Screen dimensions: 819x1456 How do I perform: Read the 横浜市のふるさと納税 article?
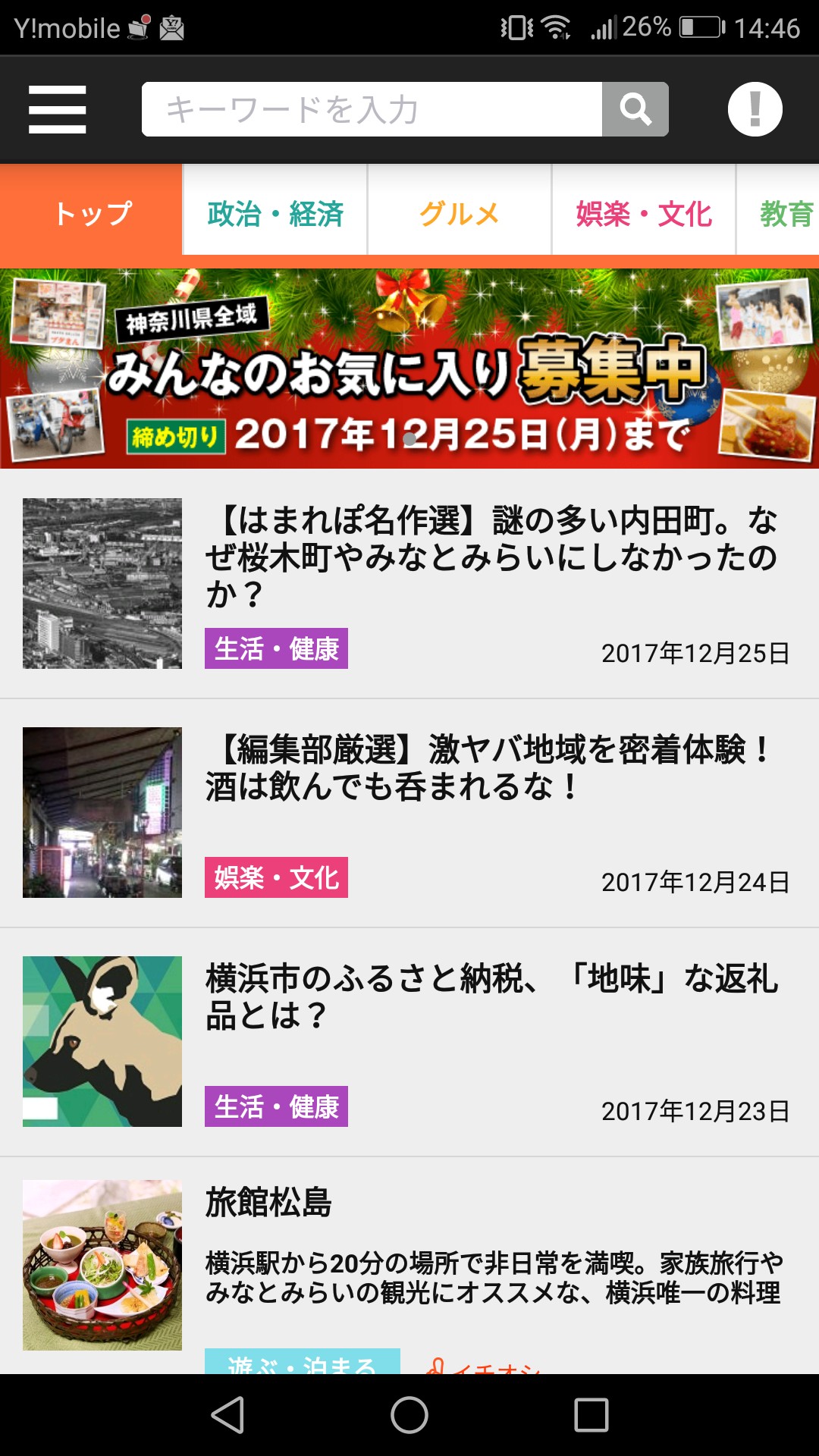[491, 996]
